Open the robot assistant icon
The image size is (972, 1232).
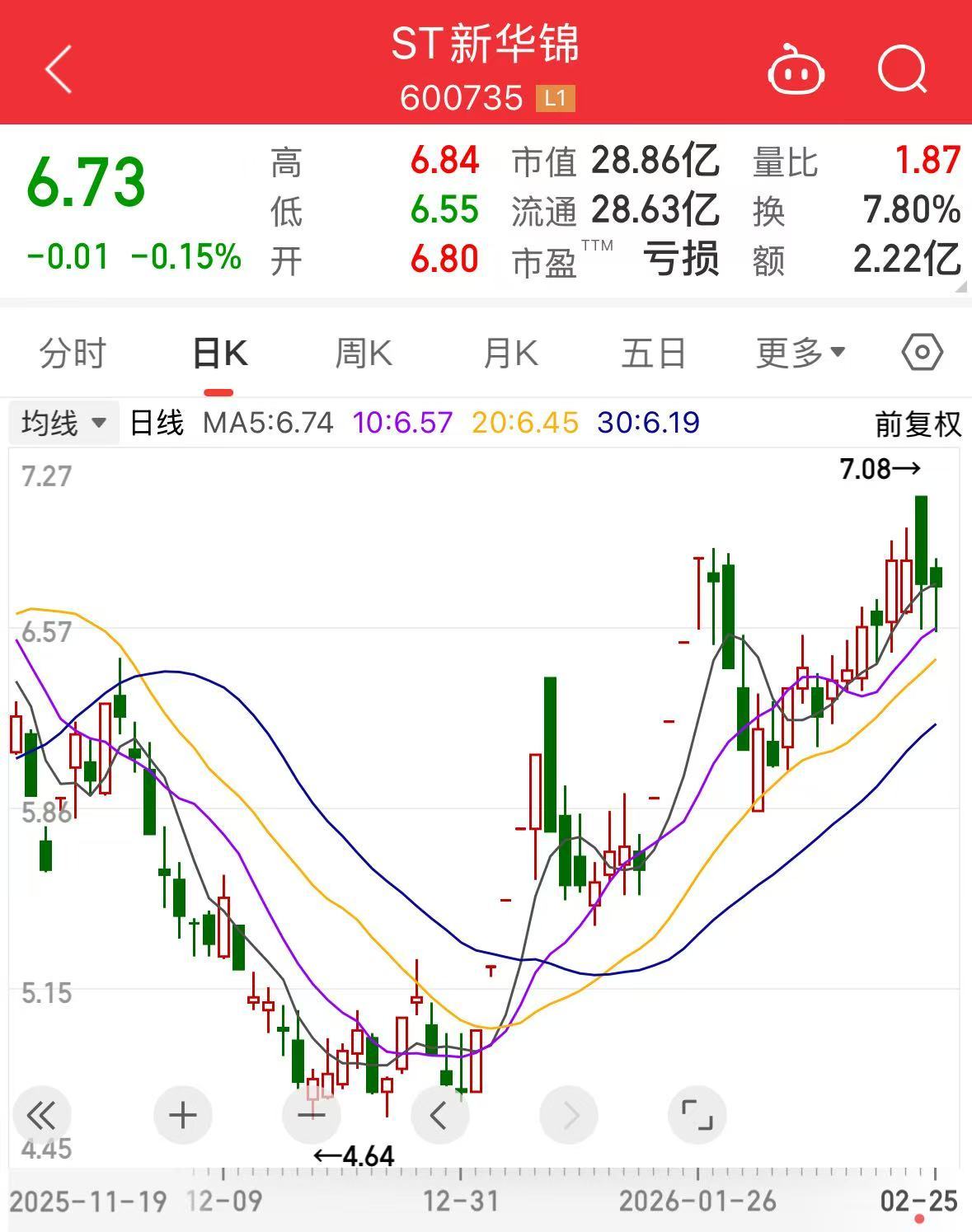click(x=796, y=71)
